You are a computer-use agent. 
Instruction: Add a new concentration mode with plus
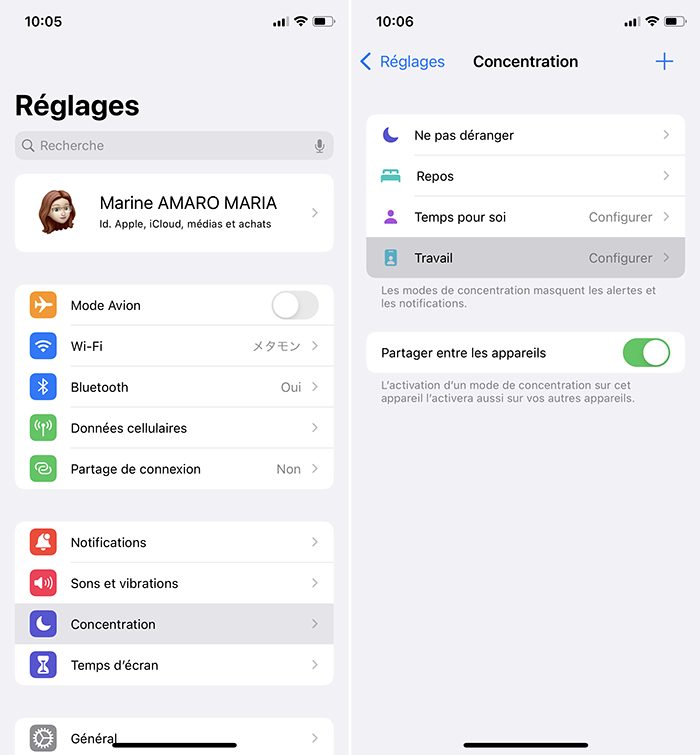[664, 62]
